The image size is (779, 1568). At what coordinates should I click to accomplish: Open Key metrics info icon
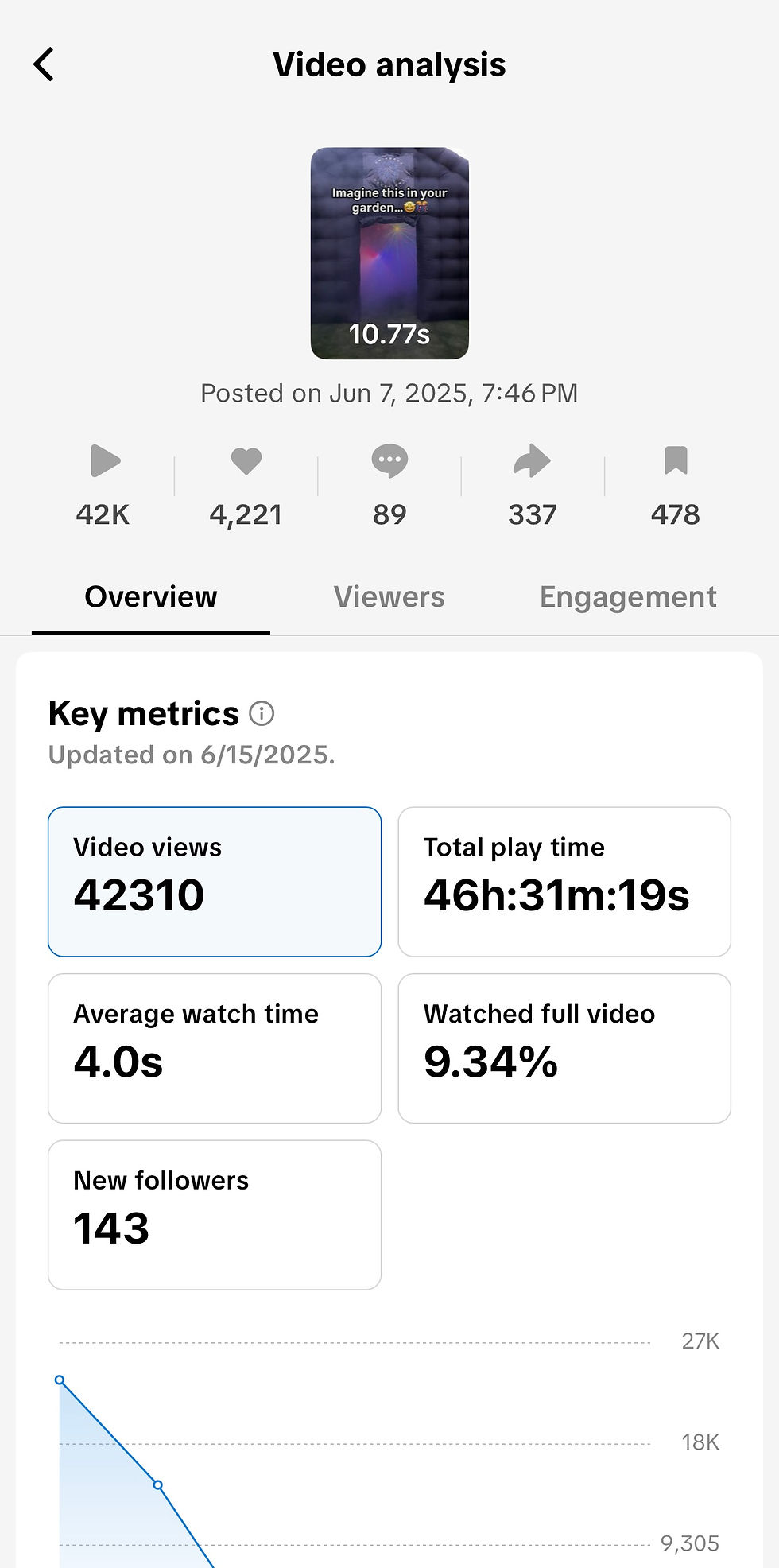coord(262,714)
